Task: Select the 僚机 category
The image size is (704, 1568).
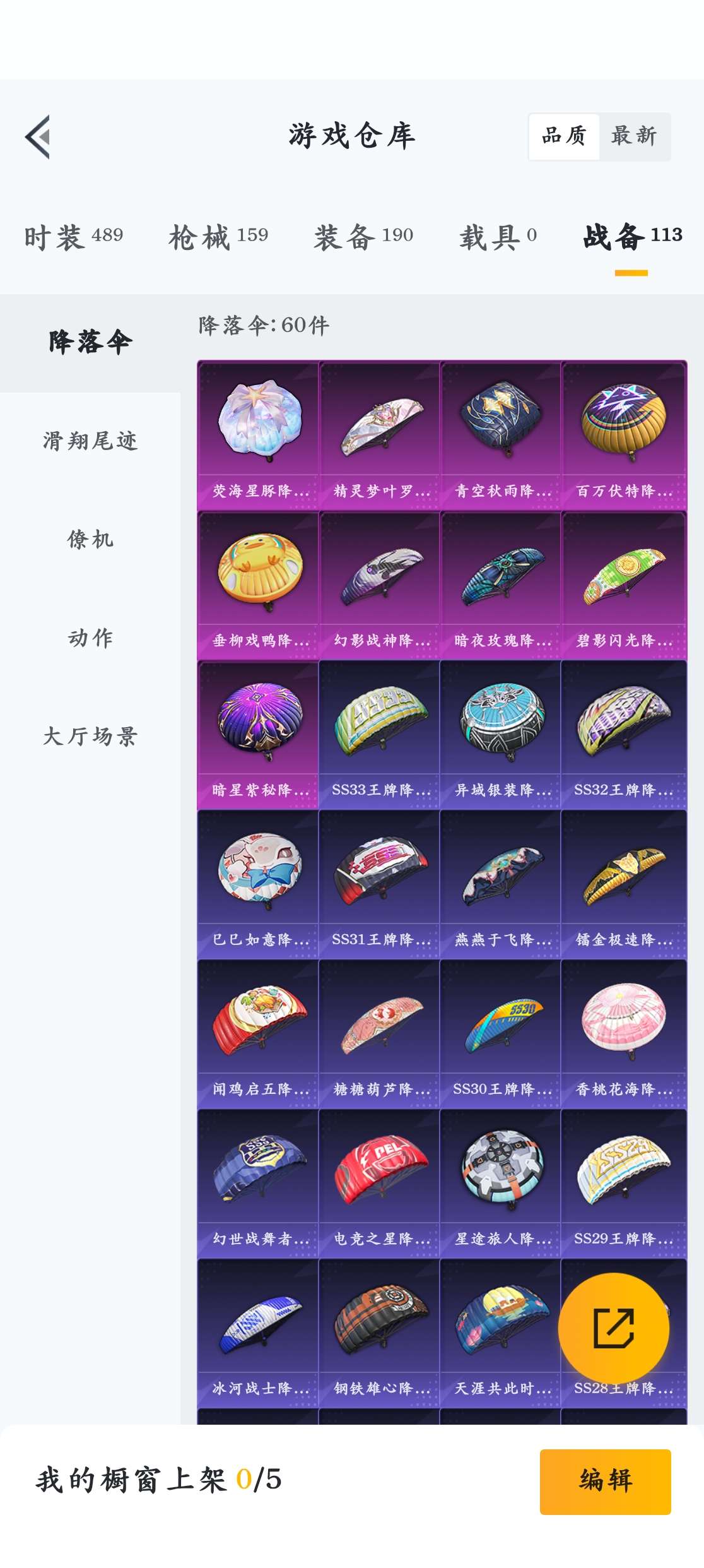Action: 90,539
